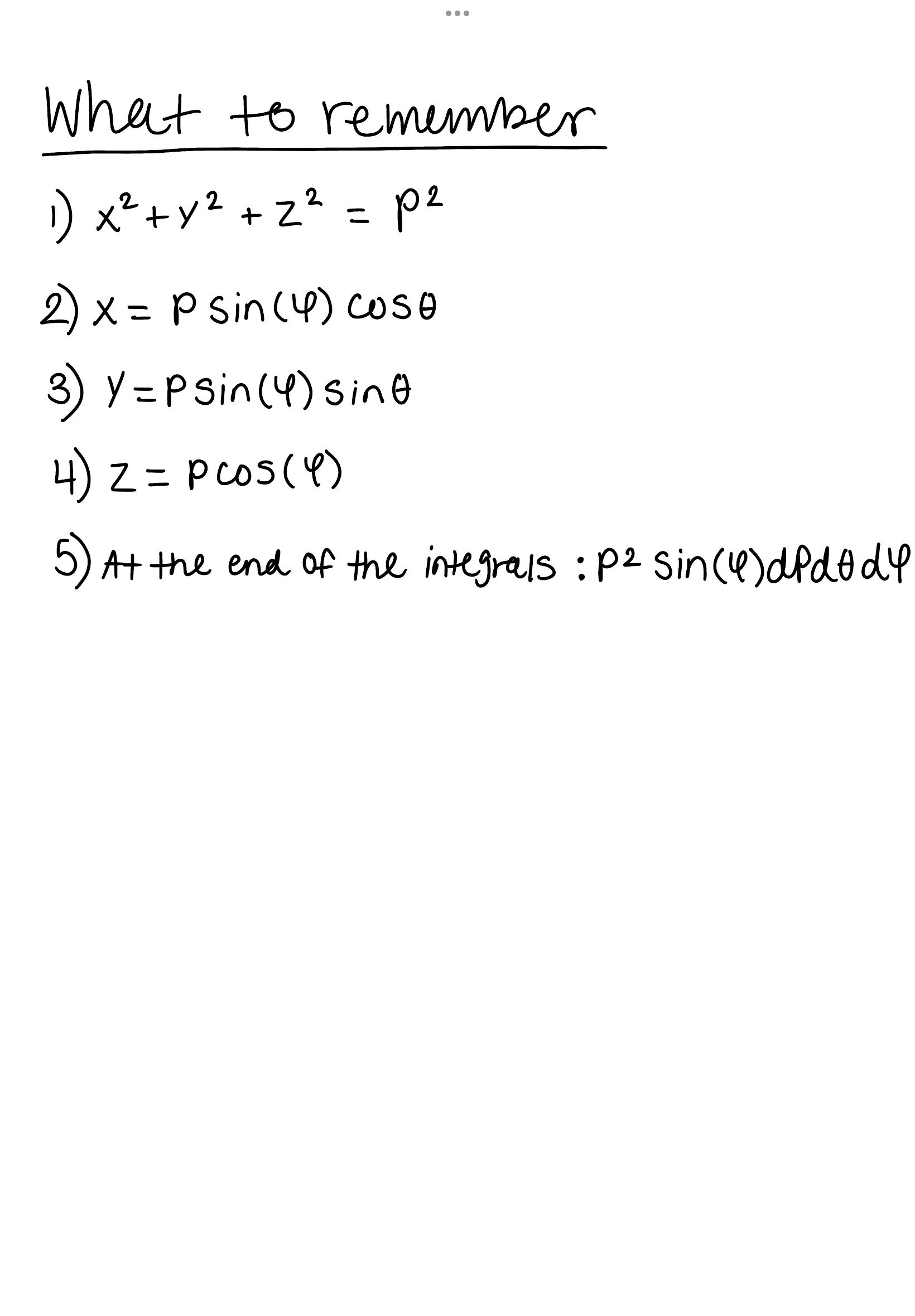The width and height of the screenshot is (915, 1316).
Task: Open the three-dot multitasking menu
Action: click(x=458, y=13)
